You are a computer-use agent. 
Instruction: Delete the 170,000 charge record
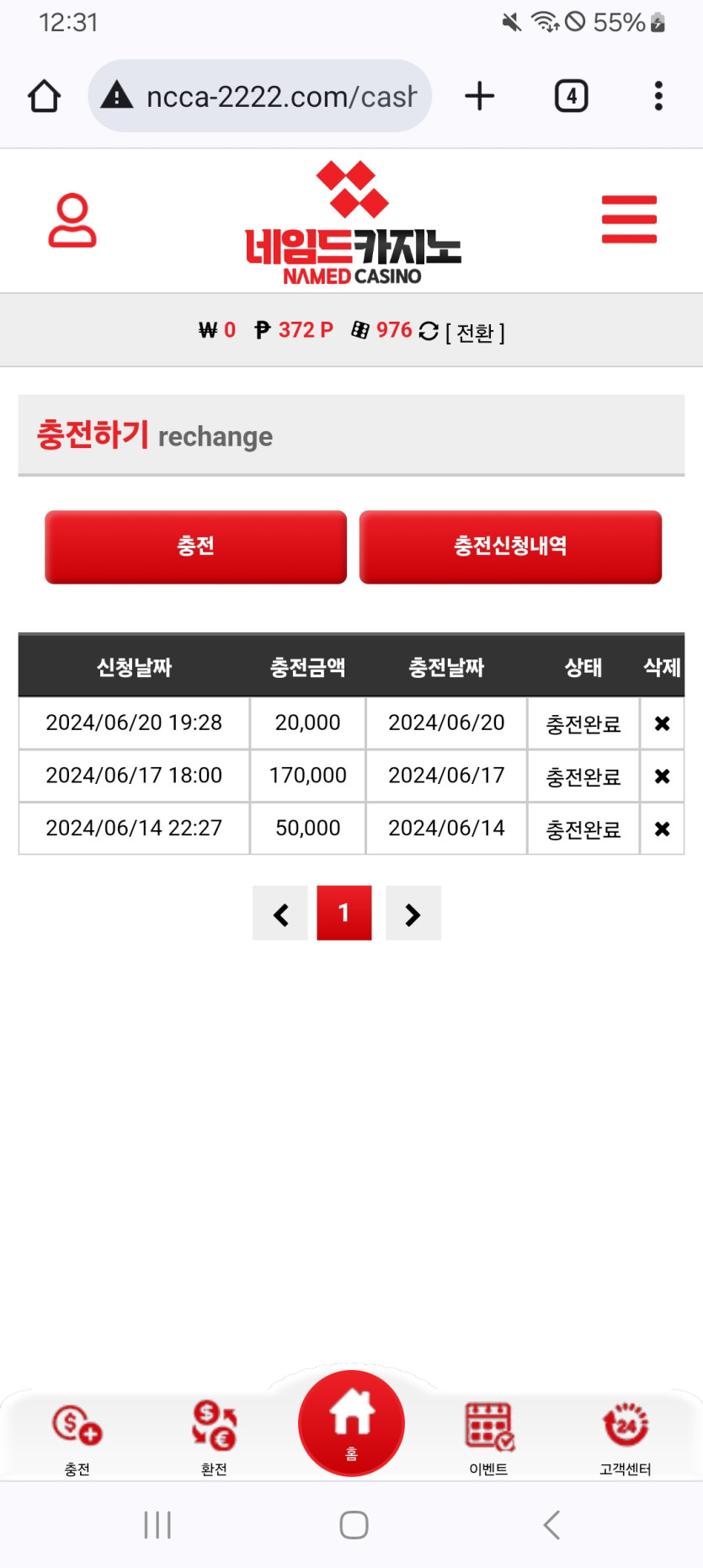pyautogui.click(x=662, y=776)
